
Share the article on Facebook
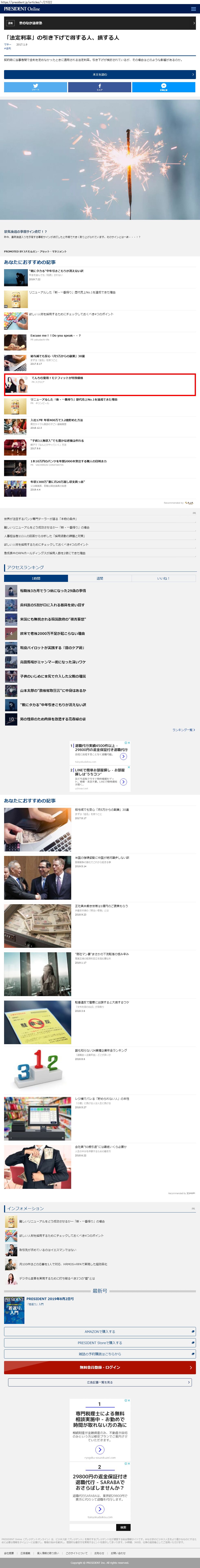(100, 87)
